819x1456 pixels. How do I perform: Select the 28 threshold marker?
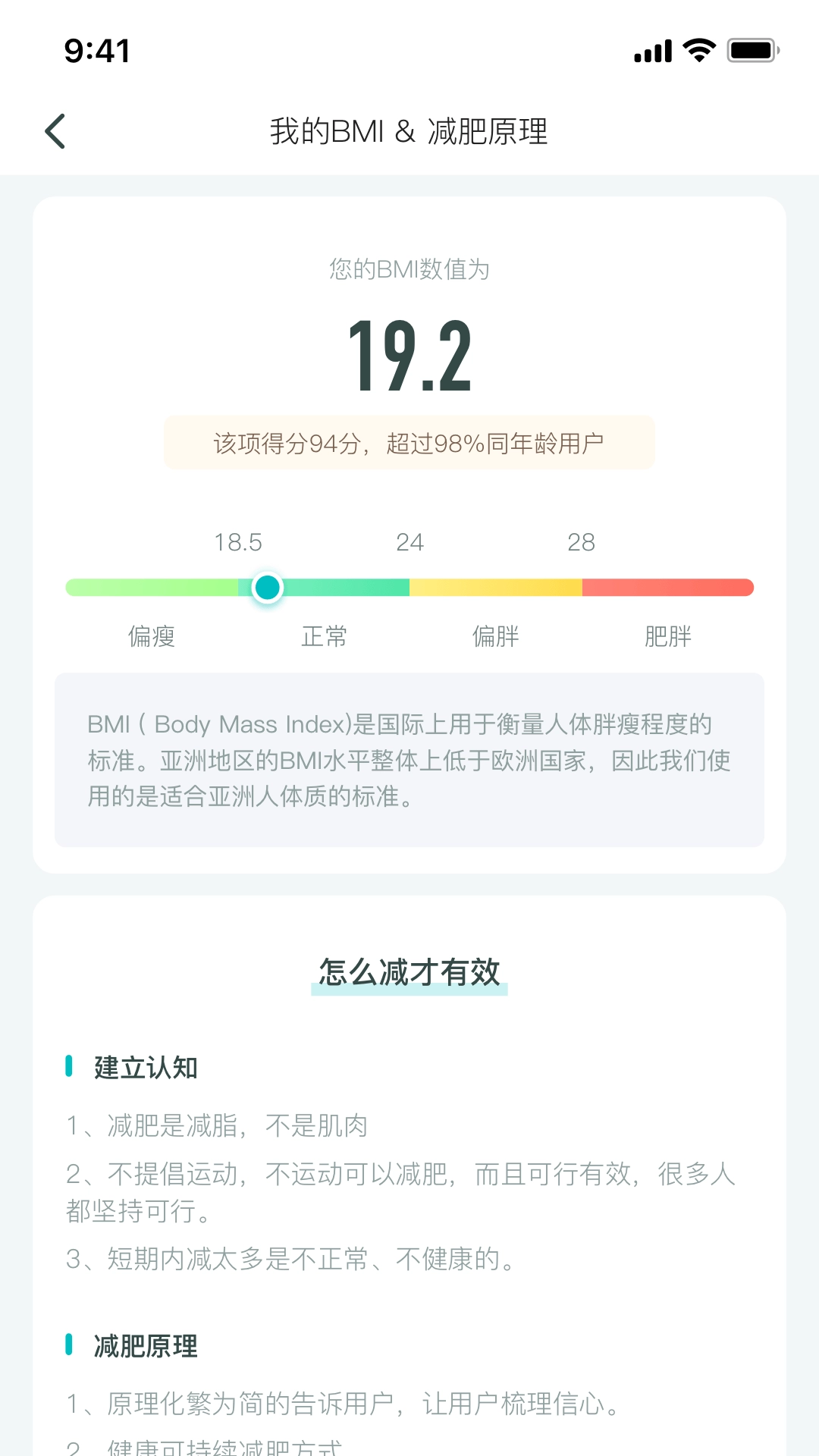point(583,543)
